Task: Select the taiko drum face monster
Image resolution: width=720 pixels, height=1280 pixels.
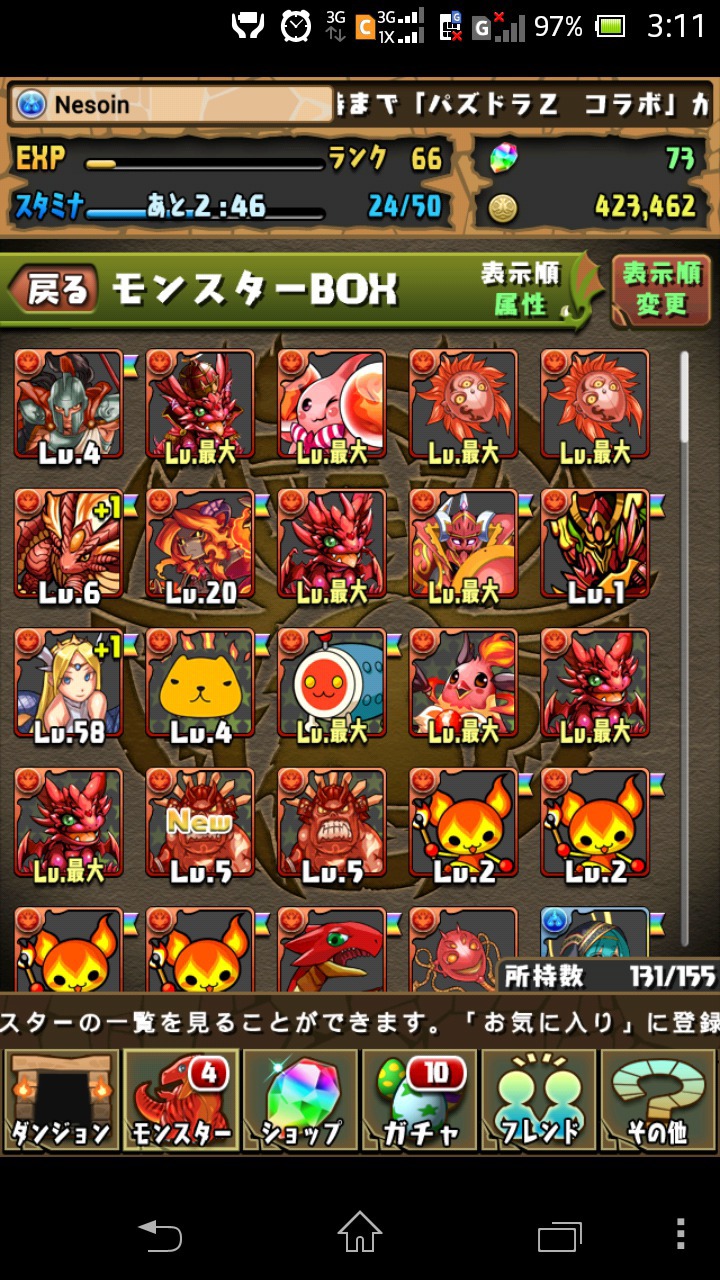Action: [331, 684]
